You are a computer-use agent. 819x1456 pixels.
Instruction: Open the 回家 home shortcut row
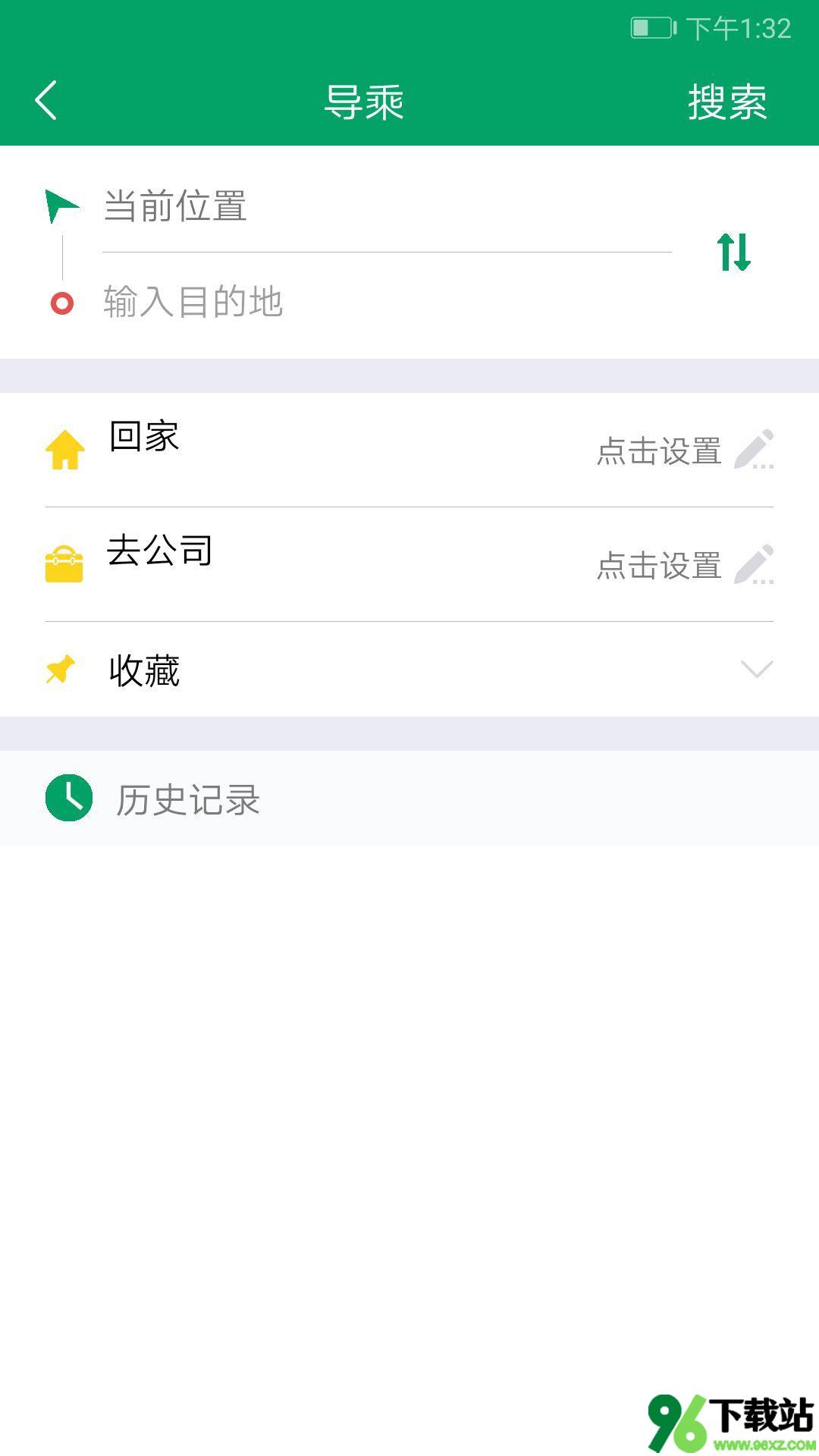tap(409, 450)
